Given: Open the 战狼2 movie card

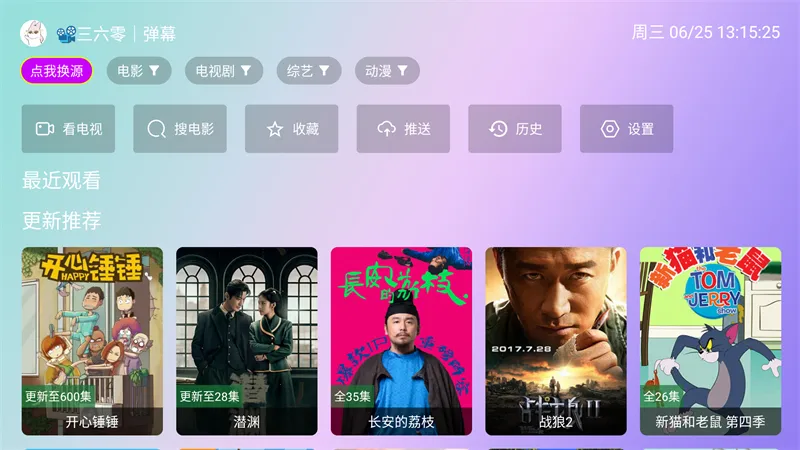Looking at the screenshot, I should click(x=556, y=340).
